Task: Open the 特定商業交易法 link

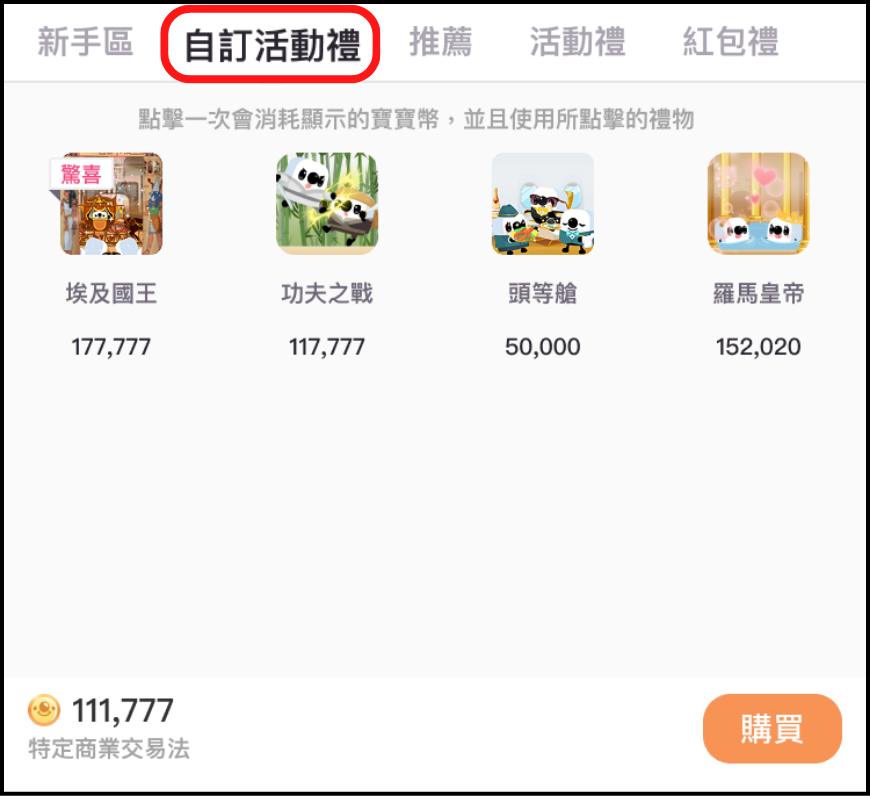Action: (109, 749)
